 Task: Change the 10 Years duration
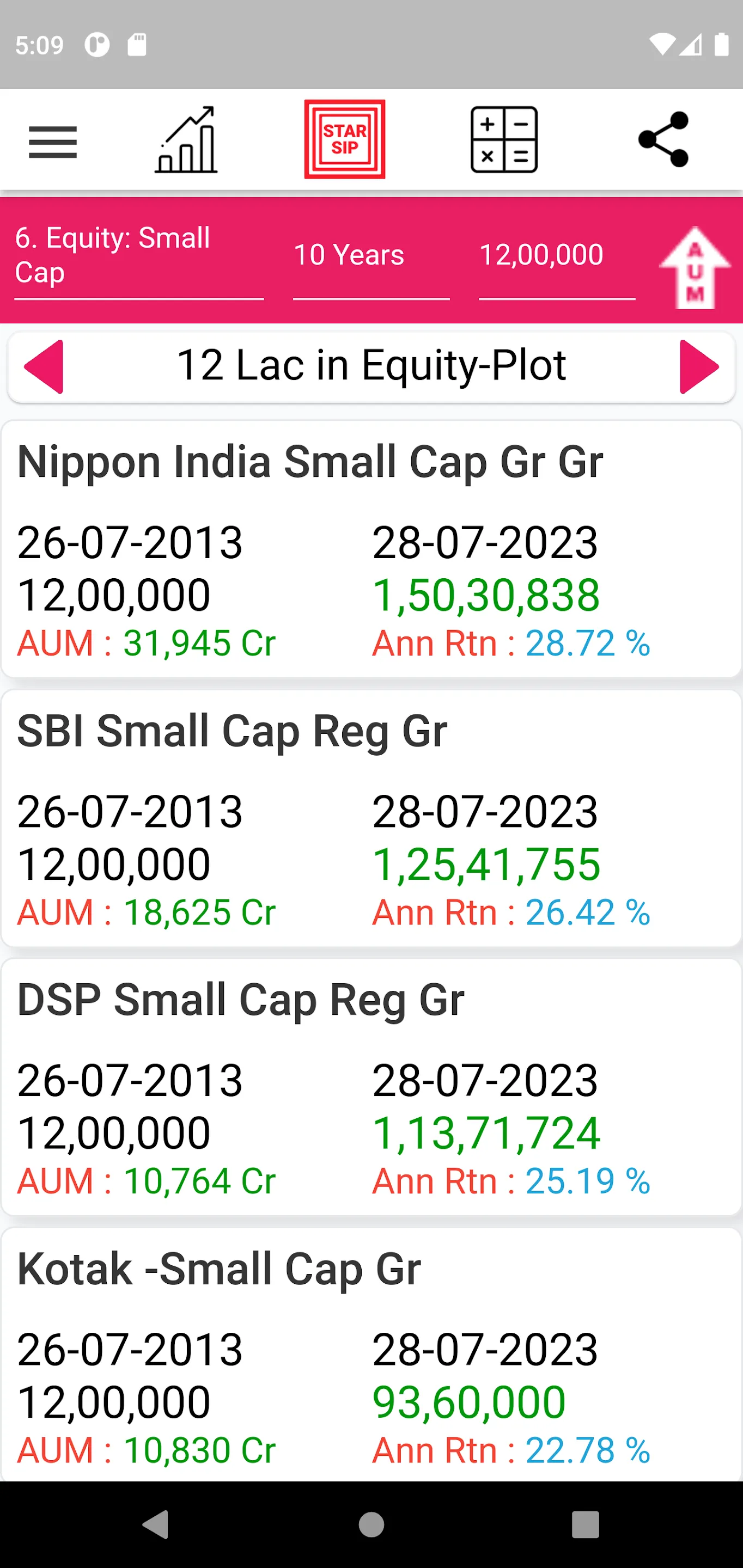tap(371, 256)
